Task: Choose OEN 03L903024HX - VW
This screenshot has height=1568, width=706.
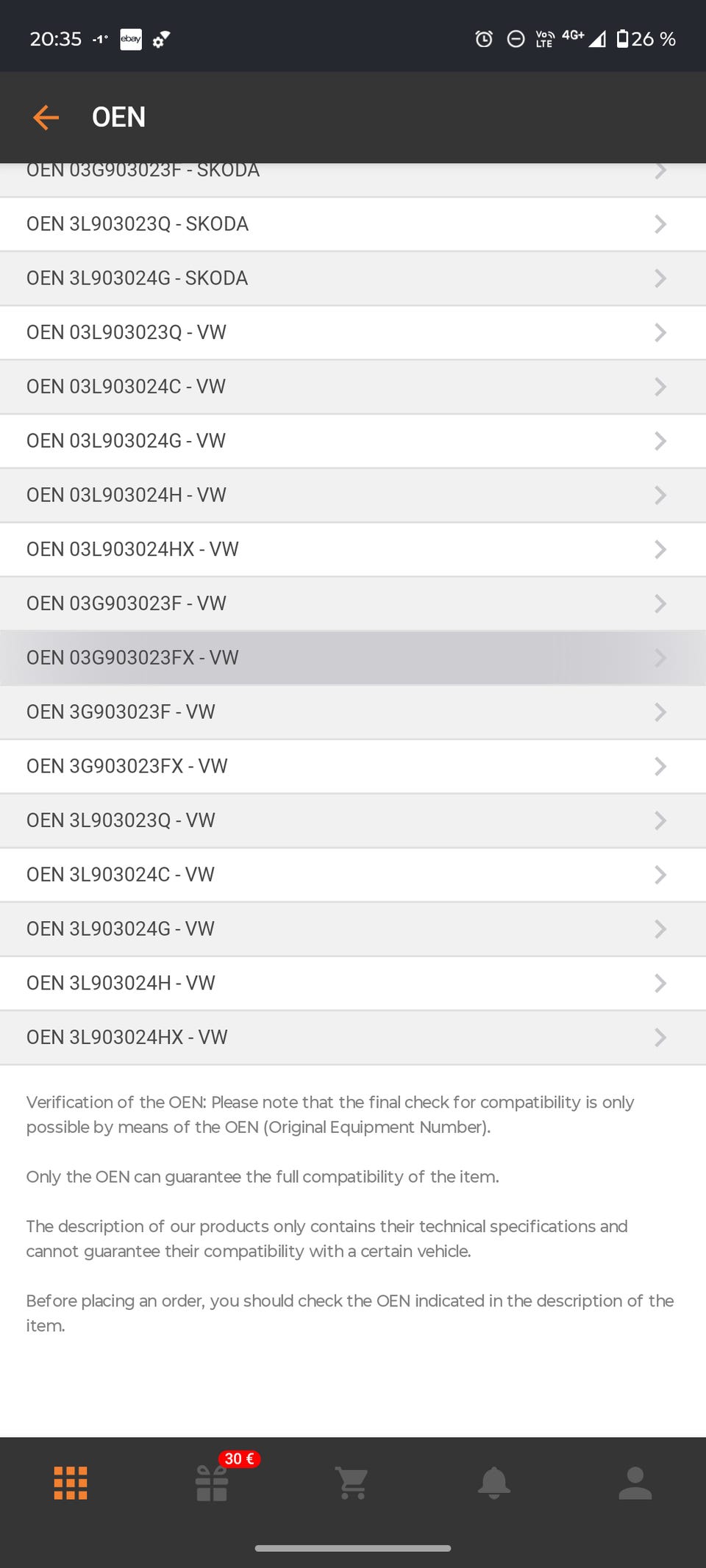Action: pos(353,550)
